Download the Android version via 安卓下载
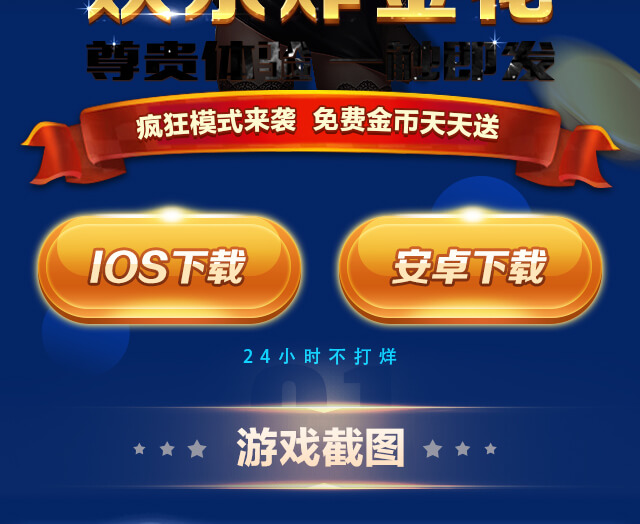This screenshot has width=640, height=524. tap(470, 268)
